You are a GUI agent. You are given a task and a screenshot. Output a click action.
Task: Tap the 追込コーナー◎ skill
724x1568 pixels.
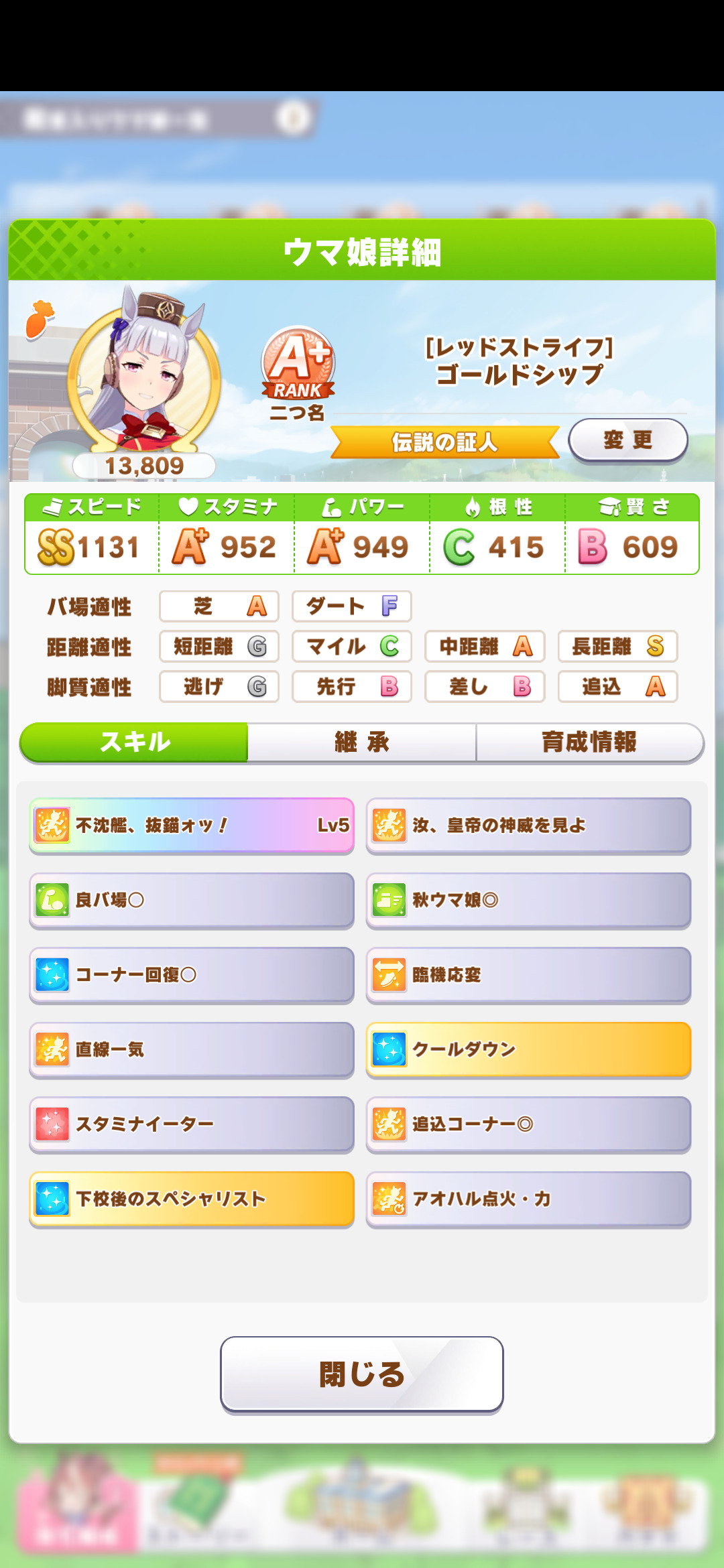click(528, 1124)
